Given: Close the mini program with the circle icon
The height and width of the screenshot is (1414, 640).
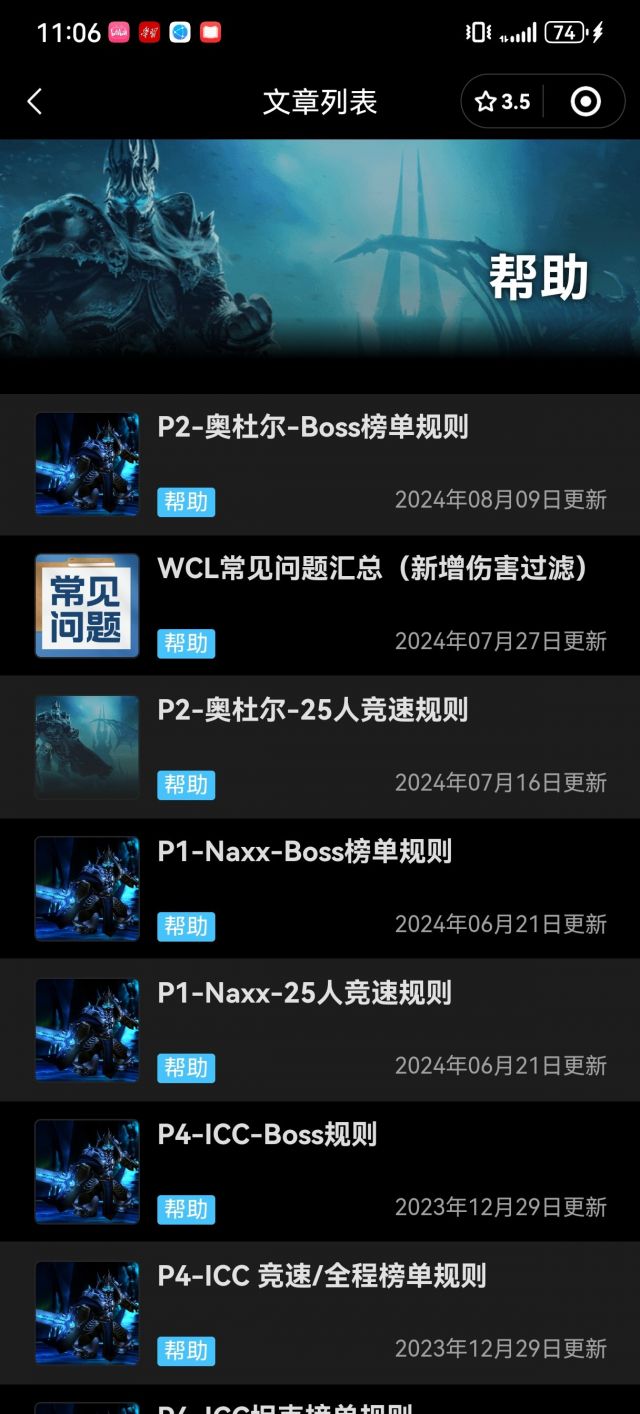Looking at the screenshot, I should coord(585,101).
